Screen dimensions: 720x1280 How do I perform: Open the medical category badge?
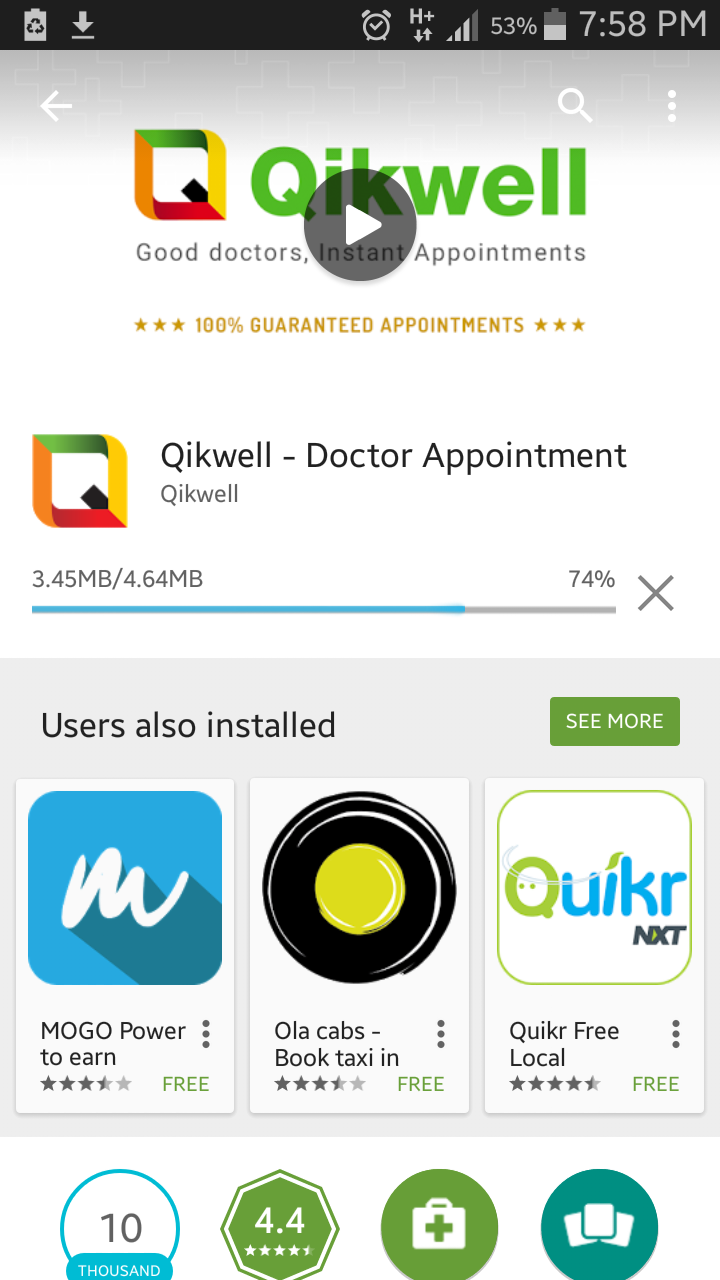pos(439,1228)
